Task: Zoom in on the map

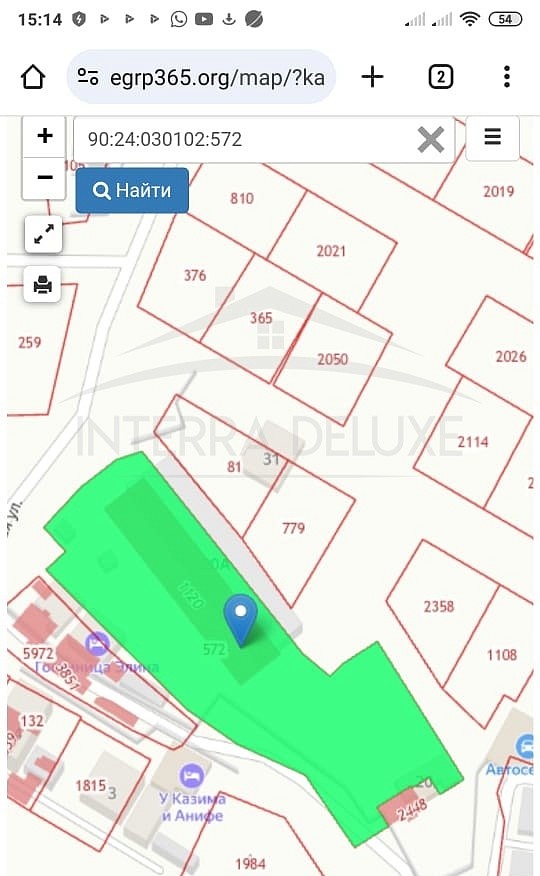Action: coord(45,136)
